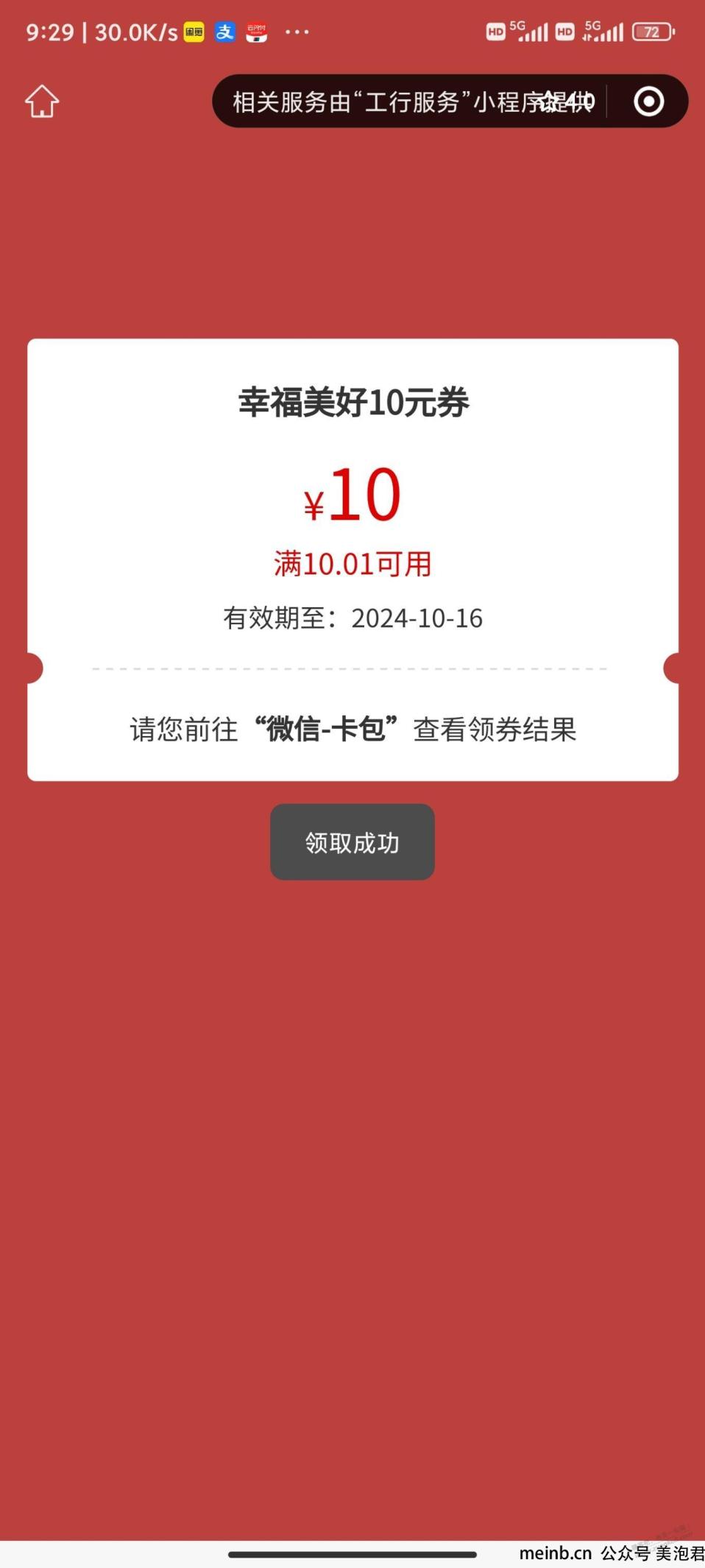The width and height of the screenshot is (705, 1568).
Task: Return to the mini program home page
Action: (x=42, y=102)
